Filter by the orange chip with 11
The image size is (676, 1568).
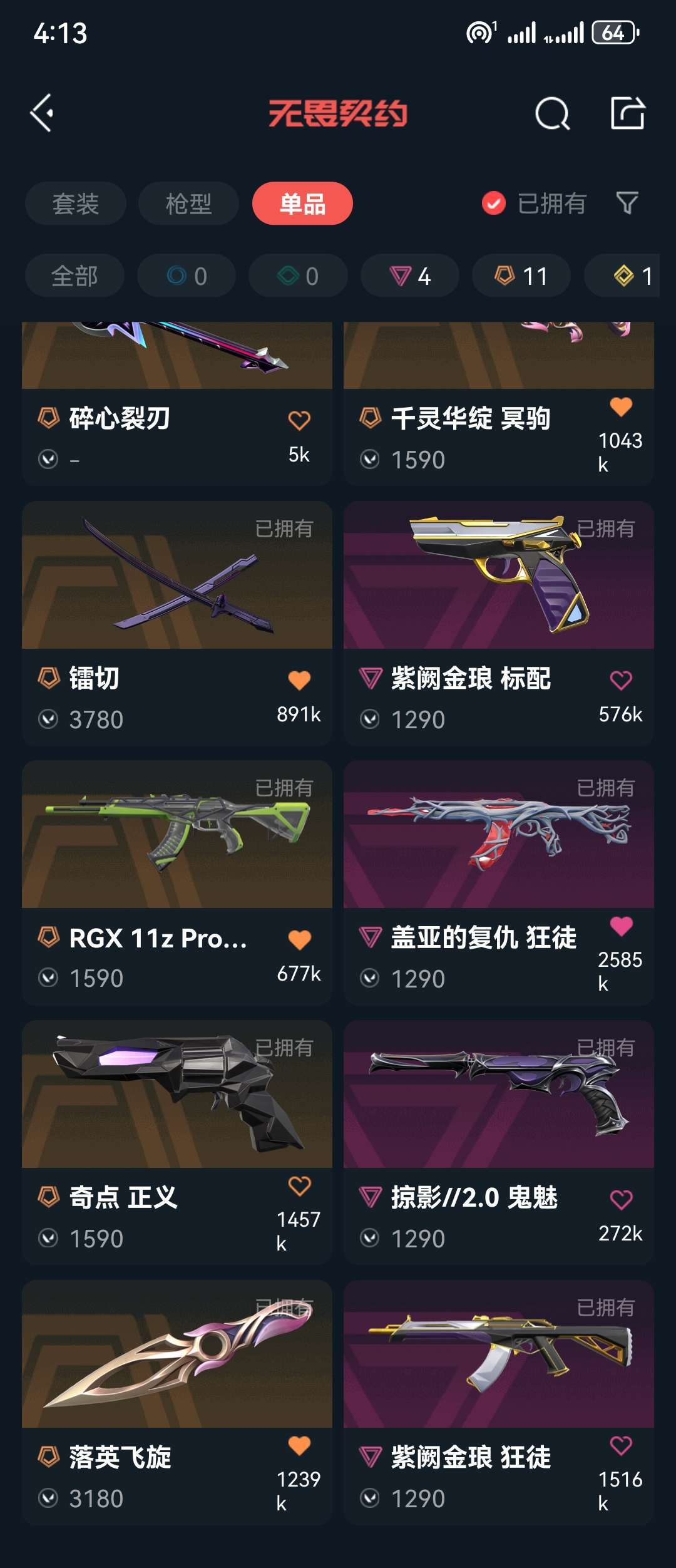tap(521, 276)
